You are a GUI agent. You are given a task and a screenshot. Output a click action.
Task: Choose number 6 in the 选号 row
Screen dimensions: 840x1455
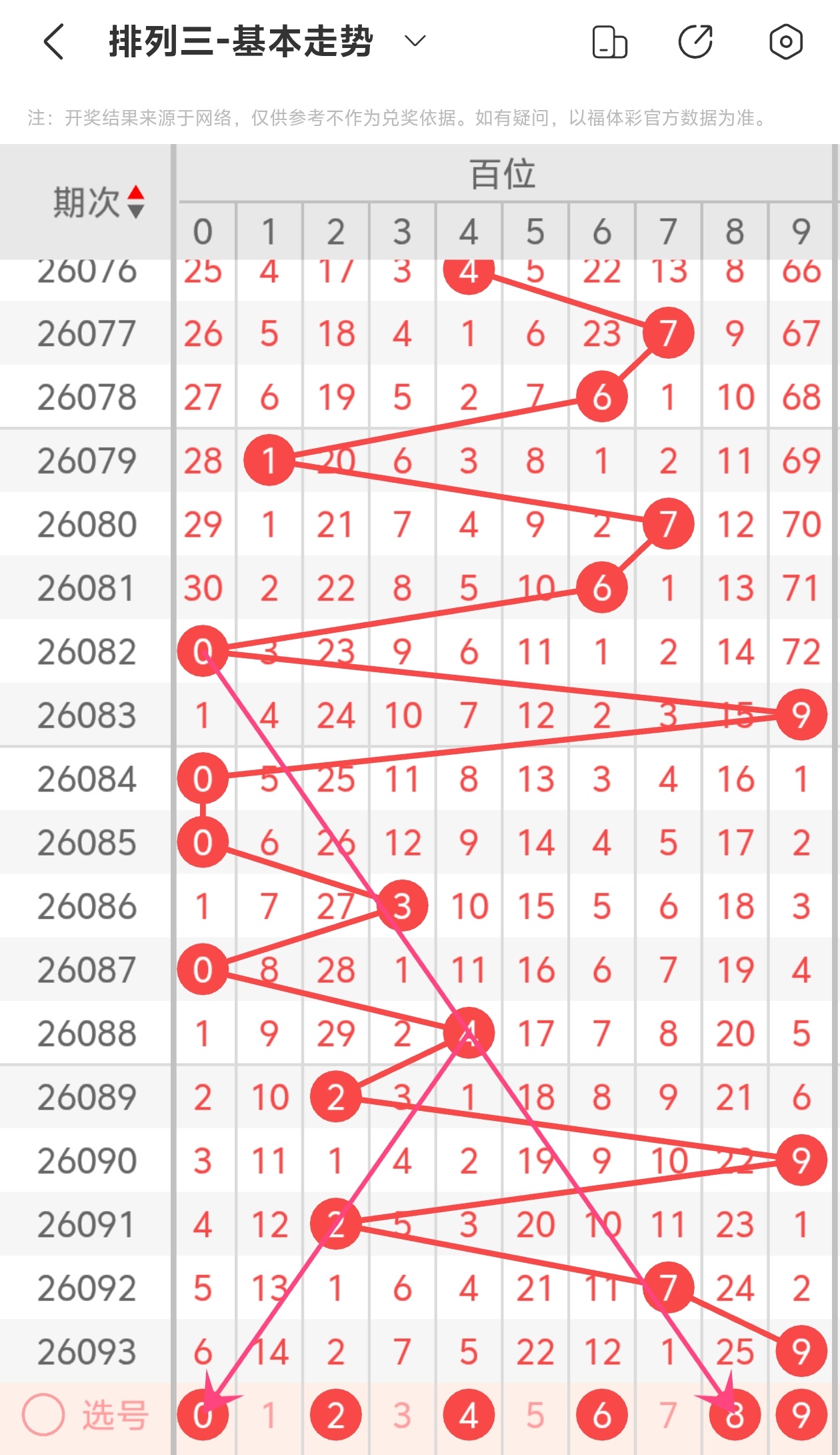coord(601,1414)
